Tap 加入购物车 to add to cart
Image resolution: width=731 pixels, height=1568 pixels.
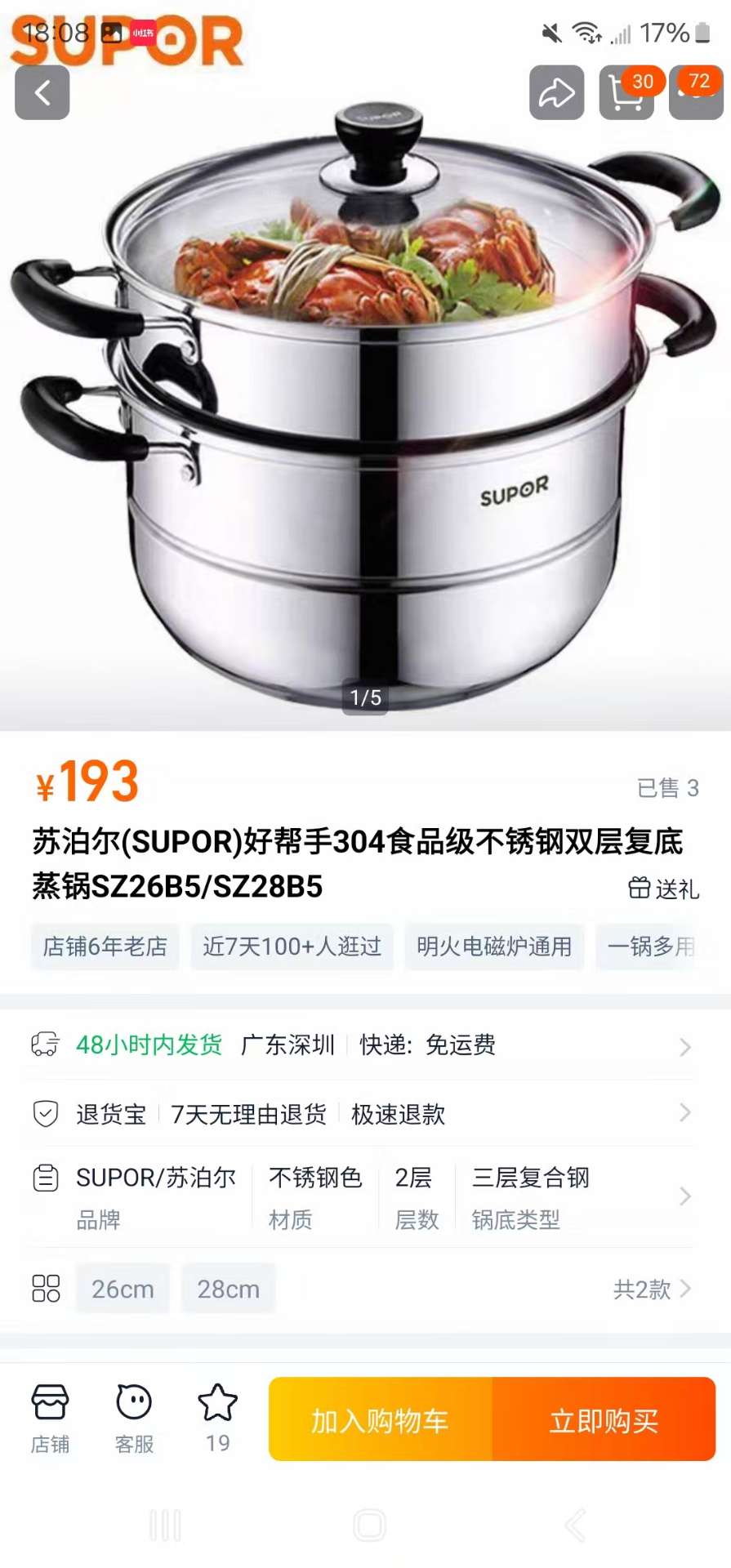380,1420
